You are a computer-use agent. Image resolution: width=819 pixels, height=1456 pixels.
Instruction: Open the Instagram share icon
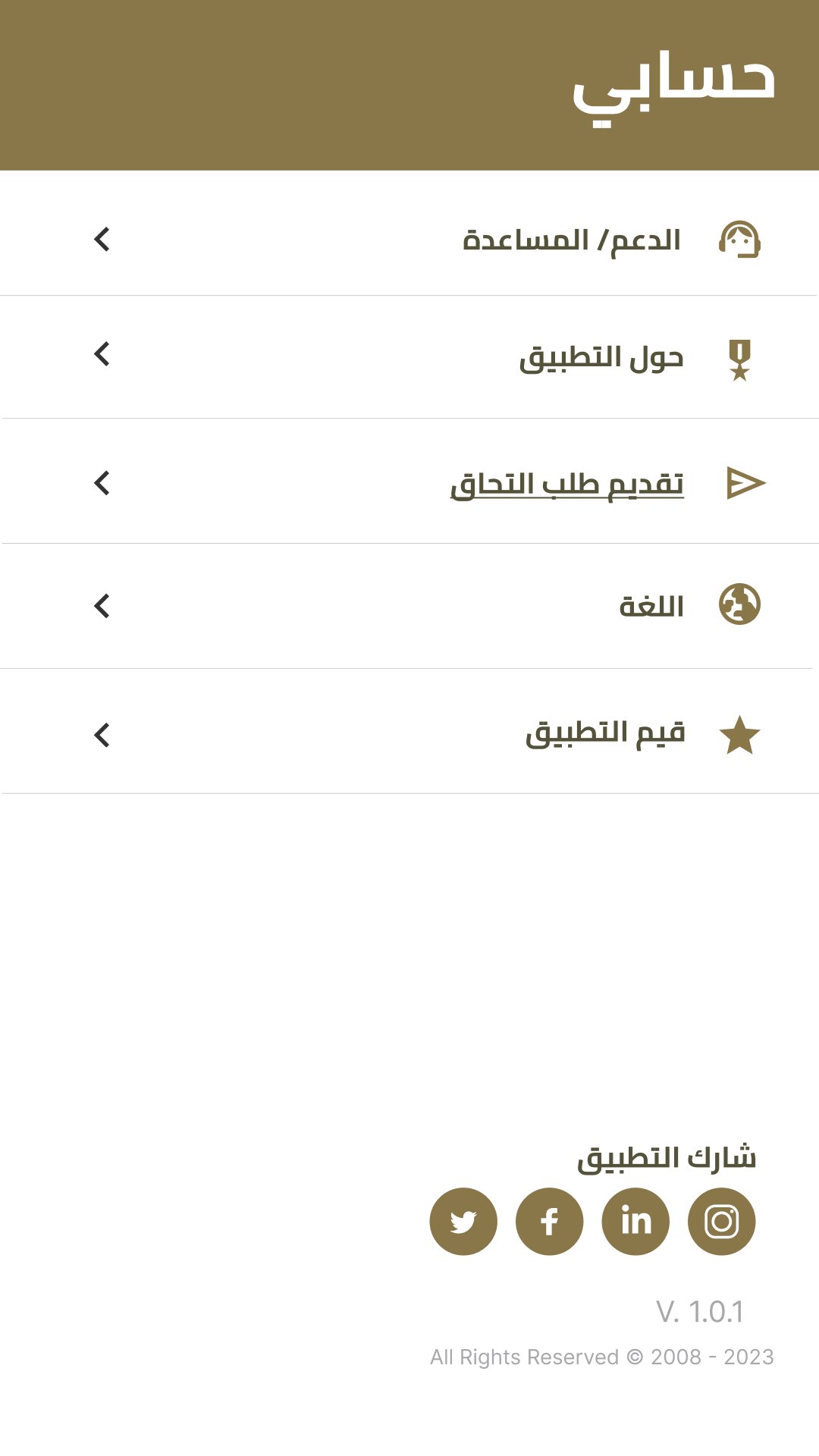(721, 1221)
